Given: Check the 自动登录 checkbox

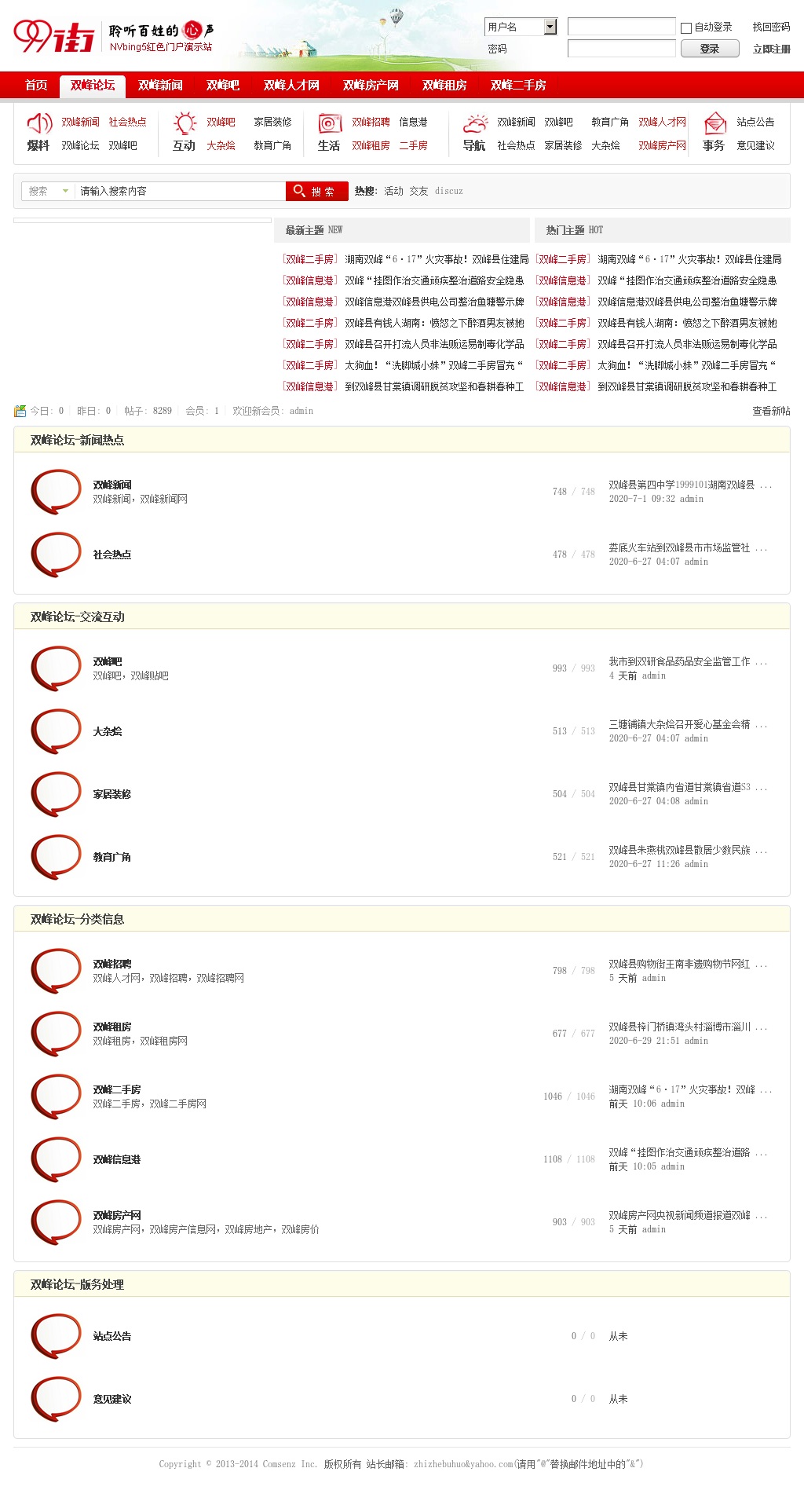Looking at the screenshot, I should [x=686, y=27].
